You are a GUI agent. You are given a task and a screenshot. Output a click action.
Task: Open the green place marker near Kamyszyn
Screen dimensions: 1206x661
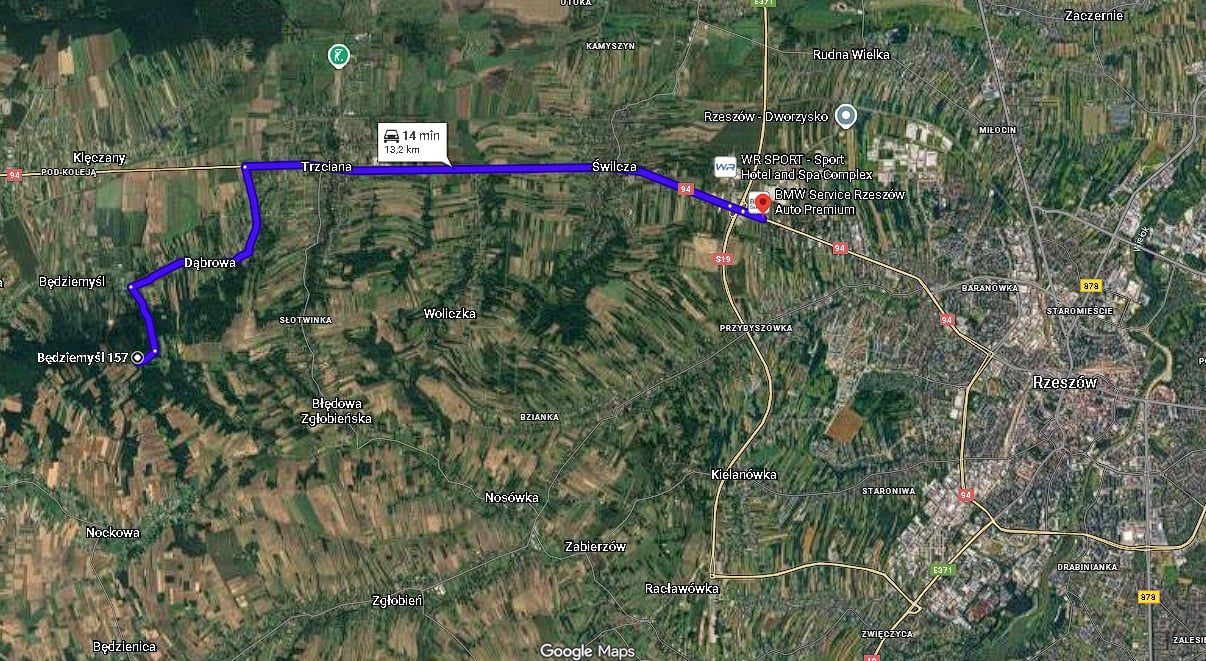(341, 55)
